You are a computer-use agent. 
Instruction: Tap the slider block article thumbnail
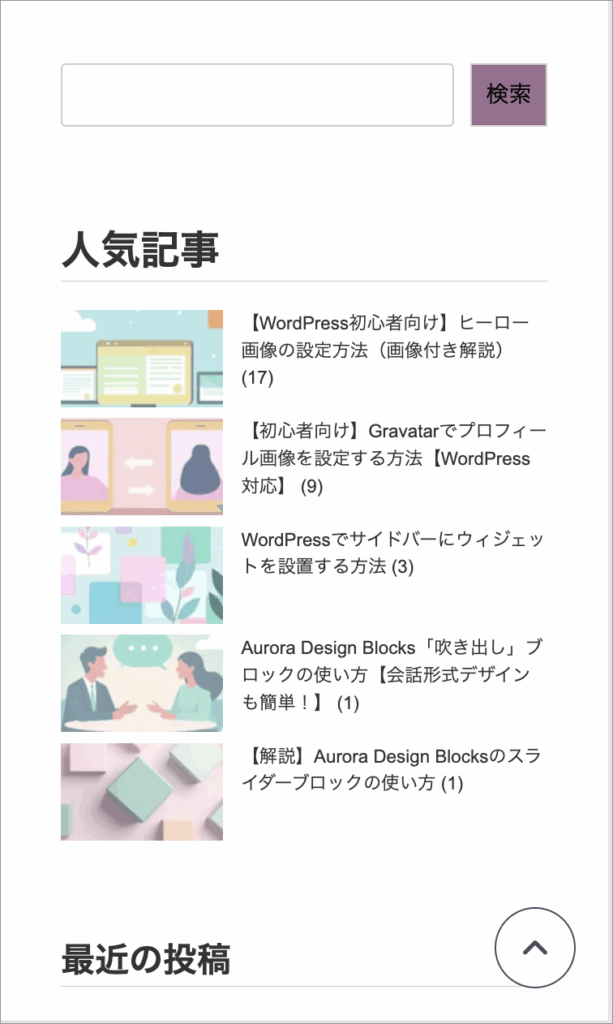[x=142, y=791]
